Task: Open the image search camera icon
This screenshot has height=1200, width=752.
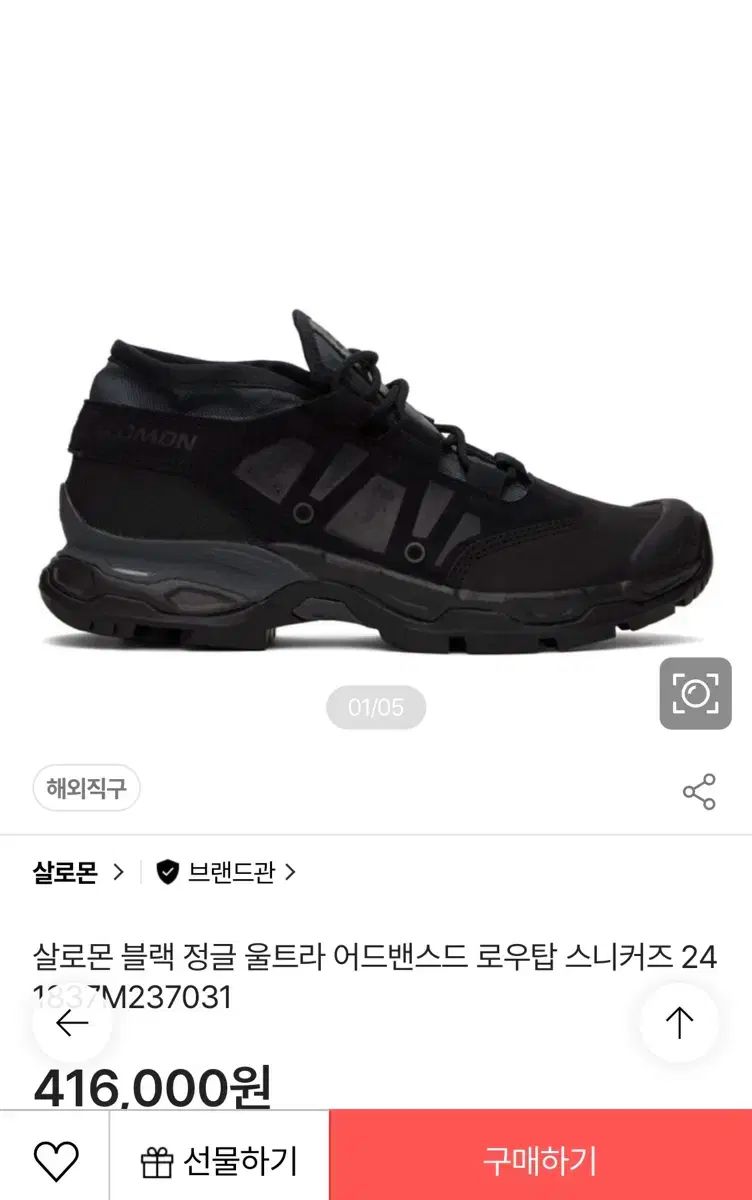Action: tap(695, 693)
